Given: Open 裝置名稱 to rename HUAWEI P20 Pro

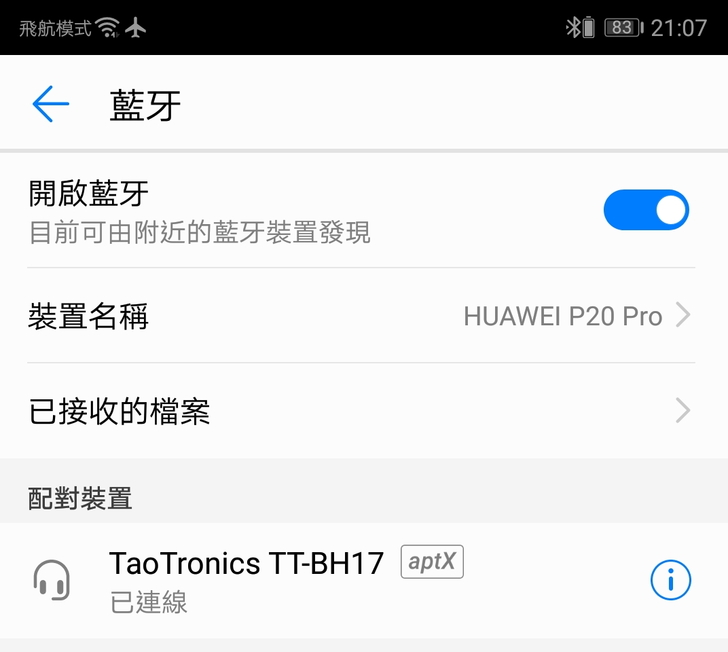Looking at the screenshot, I should pyautogui.click(x=360, y=317).
